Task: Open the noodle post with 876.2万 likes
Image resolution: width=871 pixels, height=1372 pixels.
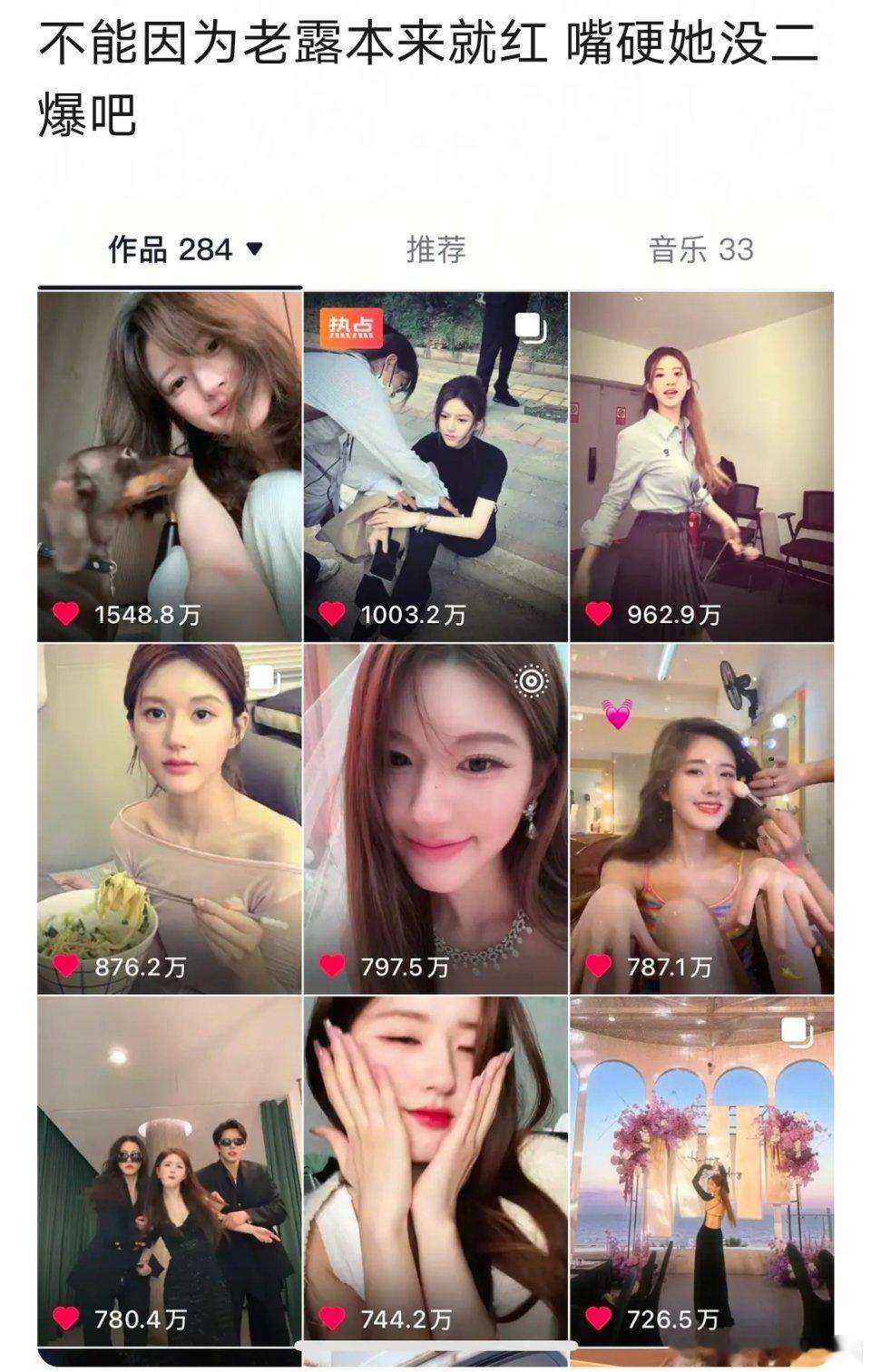Action: [x=170, y=818]
